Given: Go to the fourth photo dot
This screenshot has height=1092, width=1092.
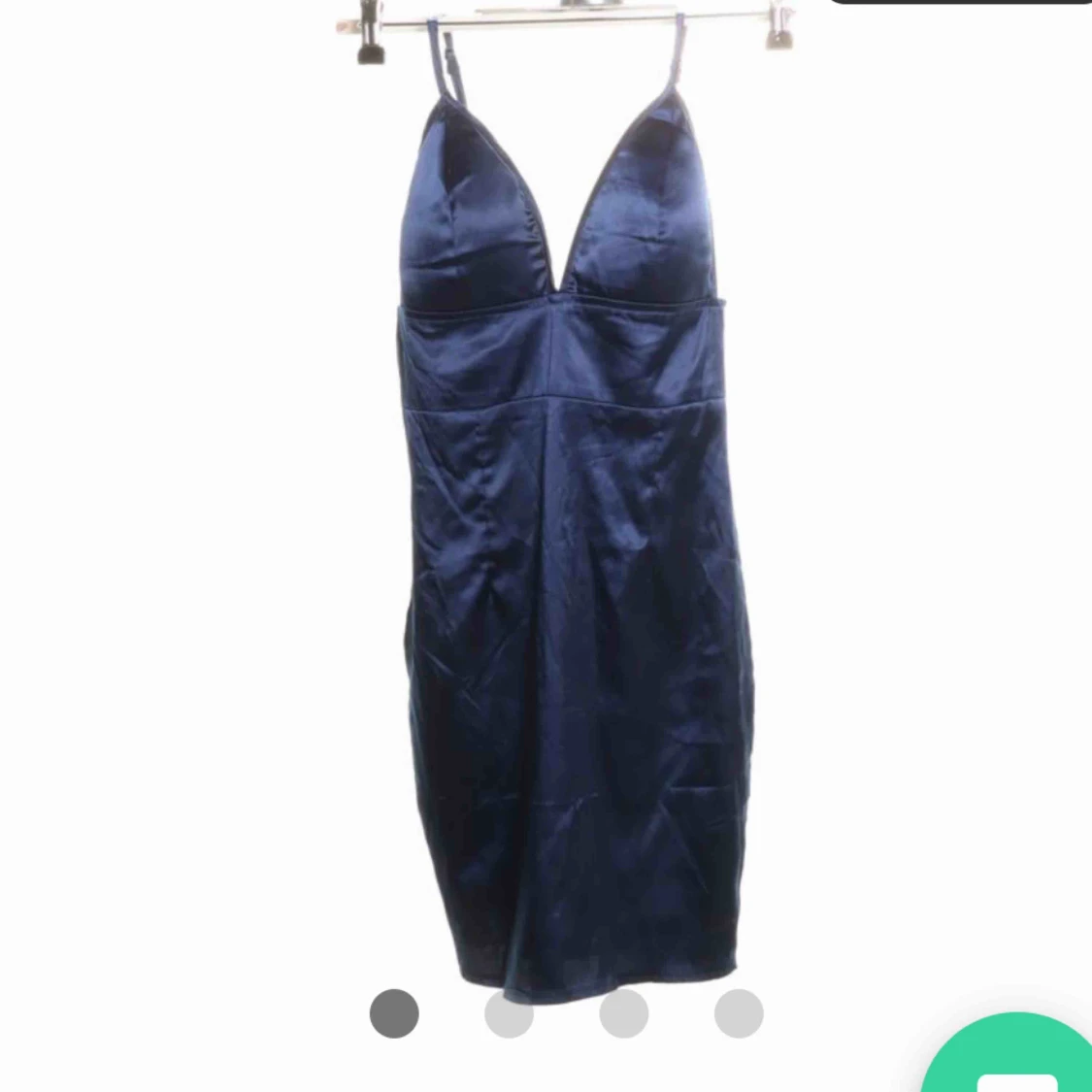Looking at the screenshot, I should (x=739, y=1013).
